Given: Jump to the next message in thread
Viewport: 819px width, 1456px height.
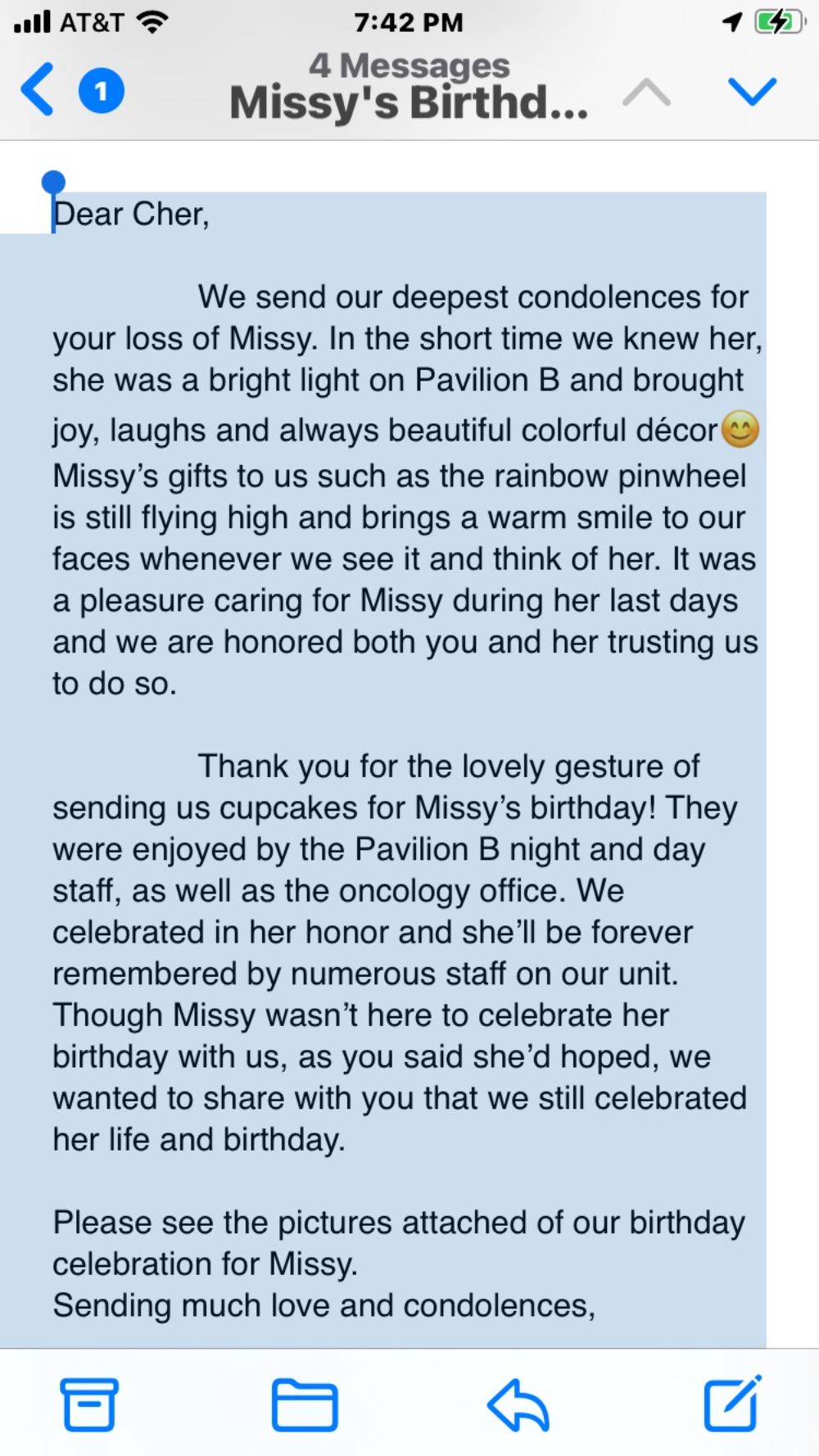Looking at the screenshot, I should (x=751, y=92).
